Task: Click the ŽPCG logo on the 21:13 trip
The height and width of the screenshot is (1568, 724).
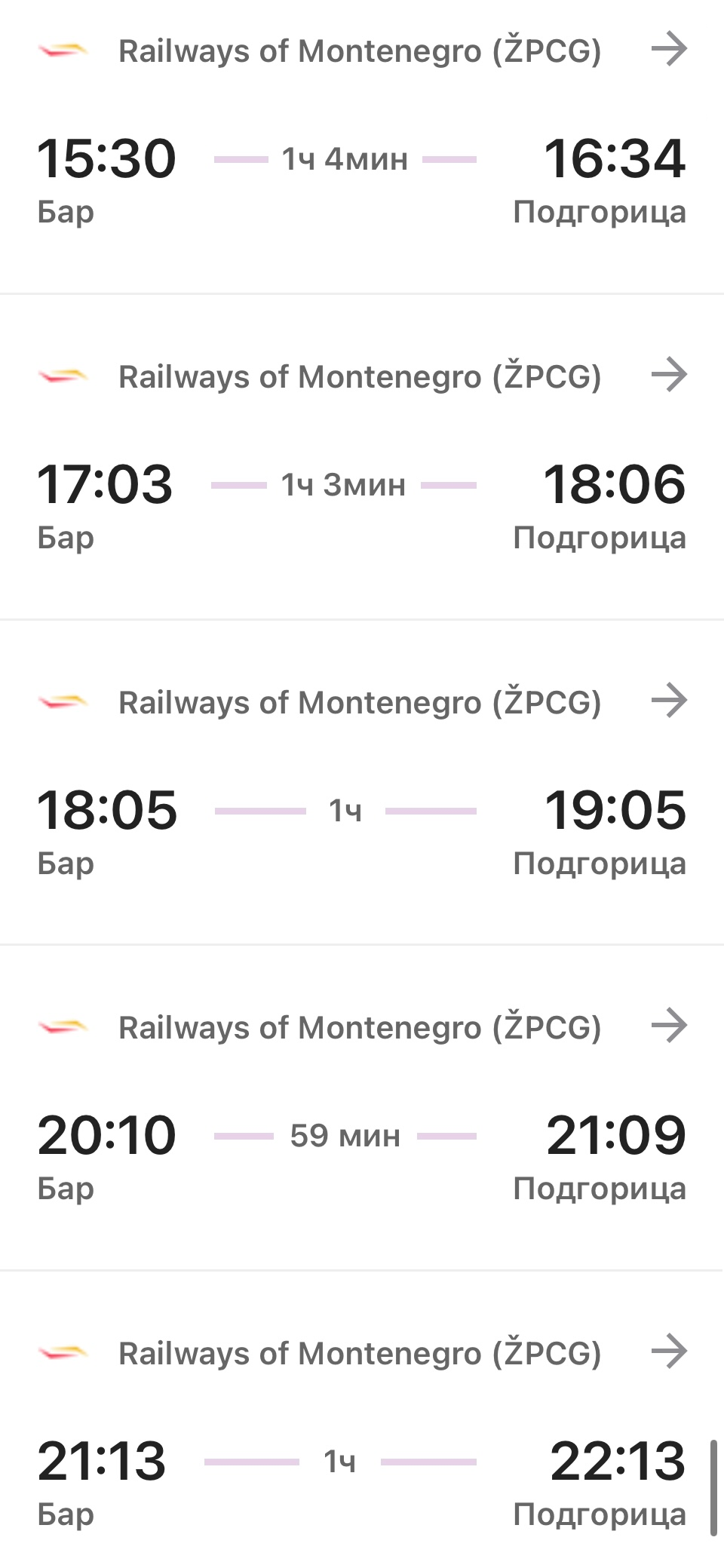Action: click(64, 1352)
